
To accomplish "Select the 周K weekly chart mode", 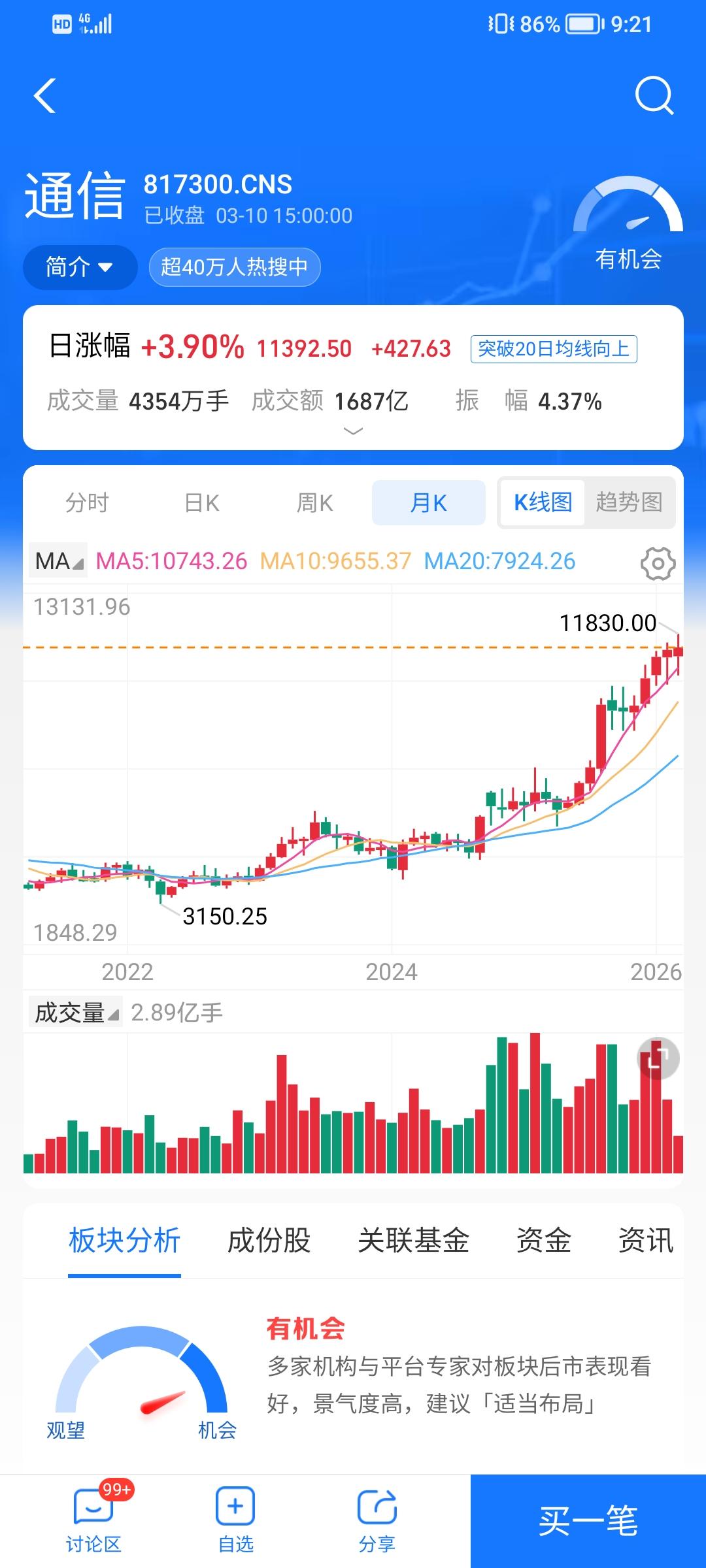I will point(315,502).
